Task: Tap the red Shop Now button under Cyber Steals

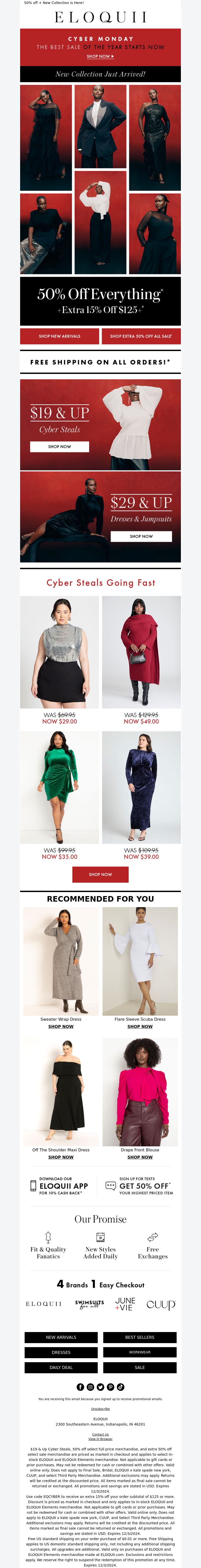Action: pos(100,875)
